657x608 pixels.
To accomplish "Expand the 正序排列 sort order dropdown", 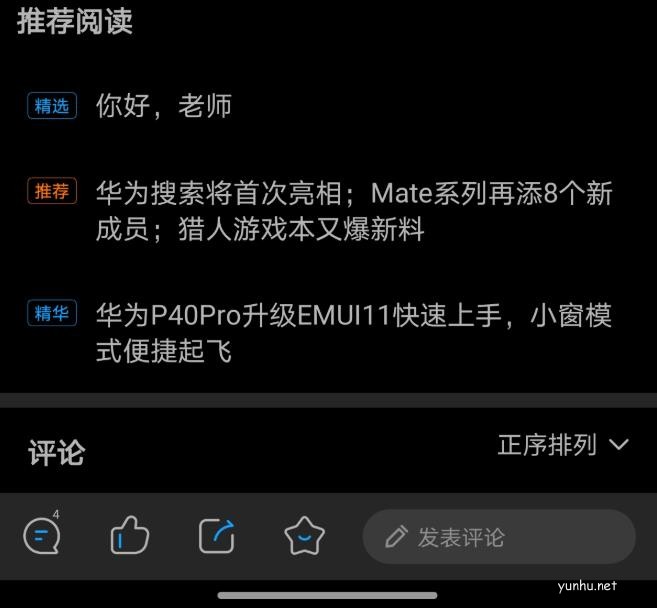I will [563, 445].
